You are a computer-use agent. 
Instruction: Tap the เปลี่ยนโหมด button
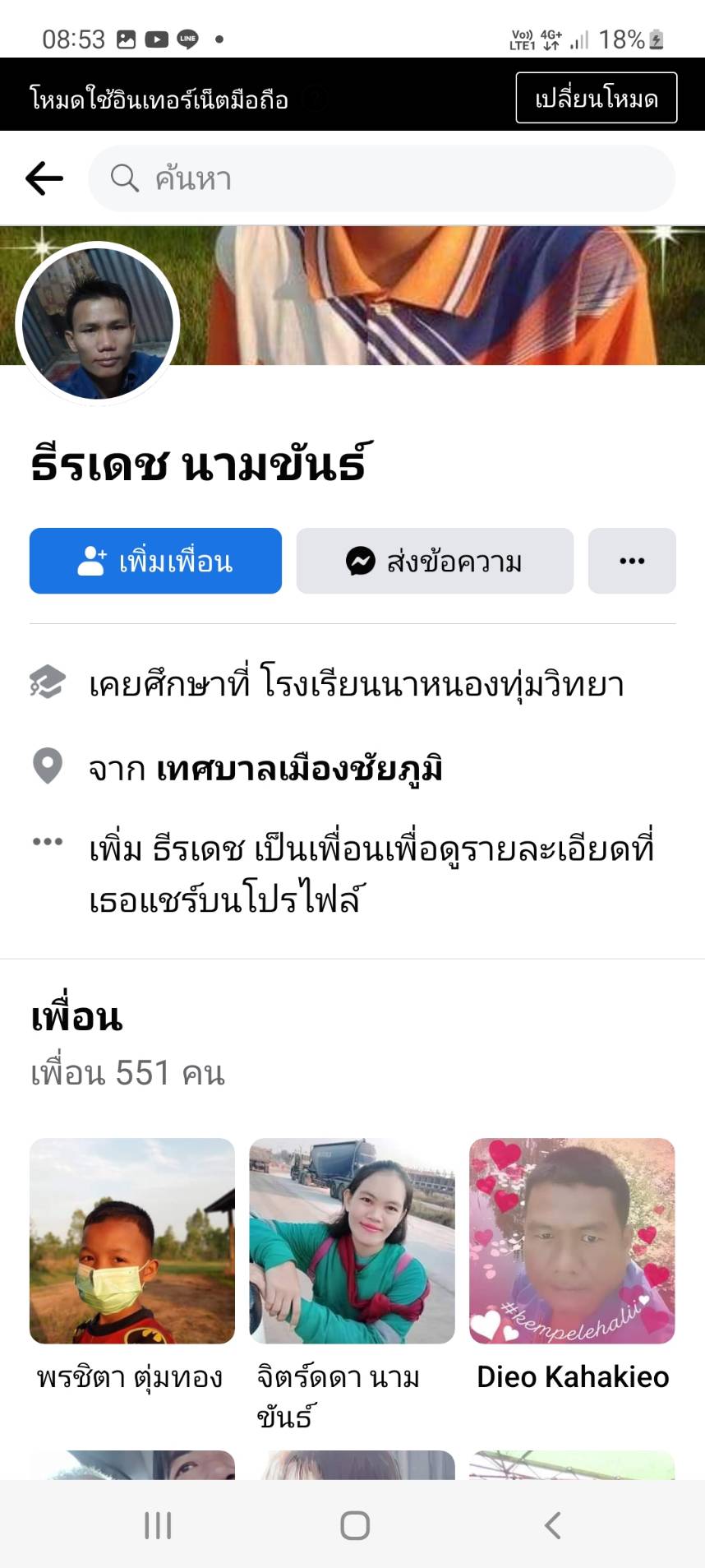click(x=596, y=99)
